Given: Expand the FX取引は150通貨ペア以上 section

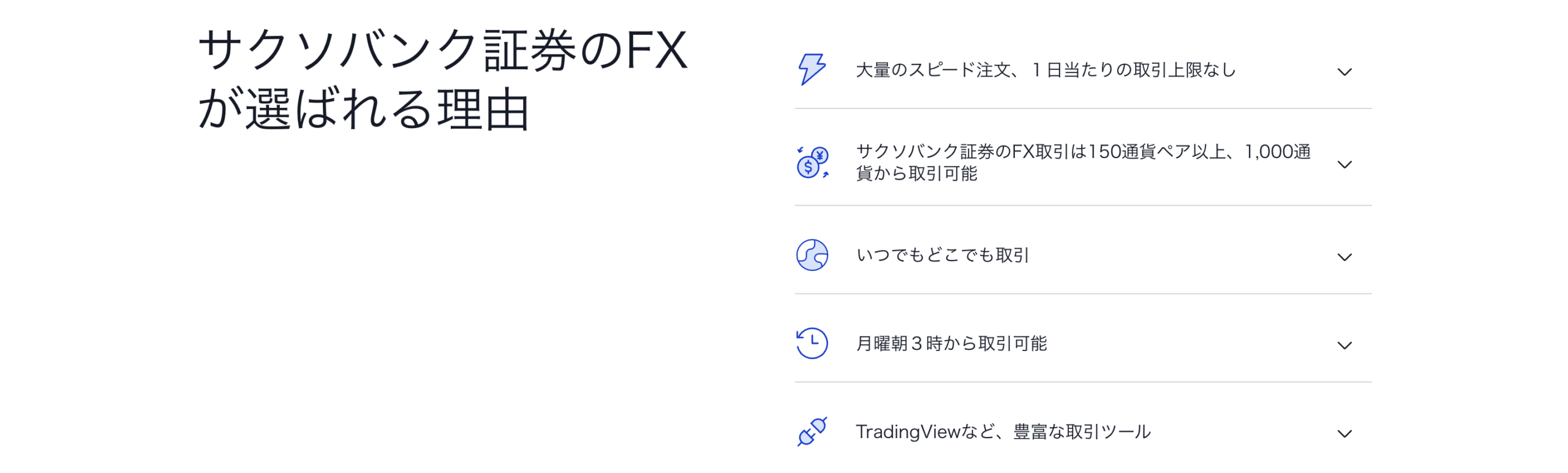Looking at the screenshot, I should click(1343, 164).
